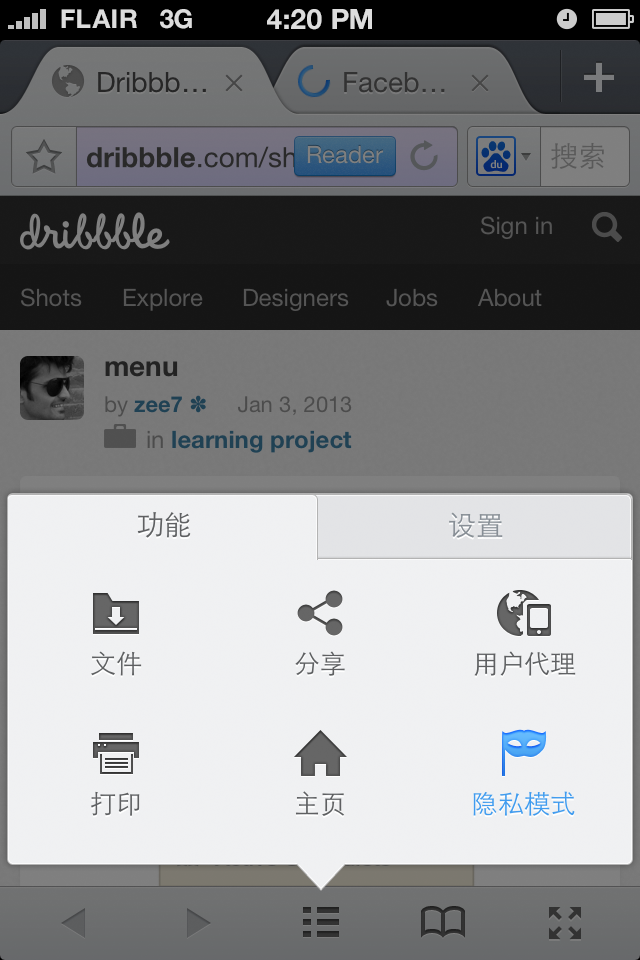This screenshot has width=640, height=960.
Task: Edit the dribbble.com address bar
Action: tap(185, 156)
